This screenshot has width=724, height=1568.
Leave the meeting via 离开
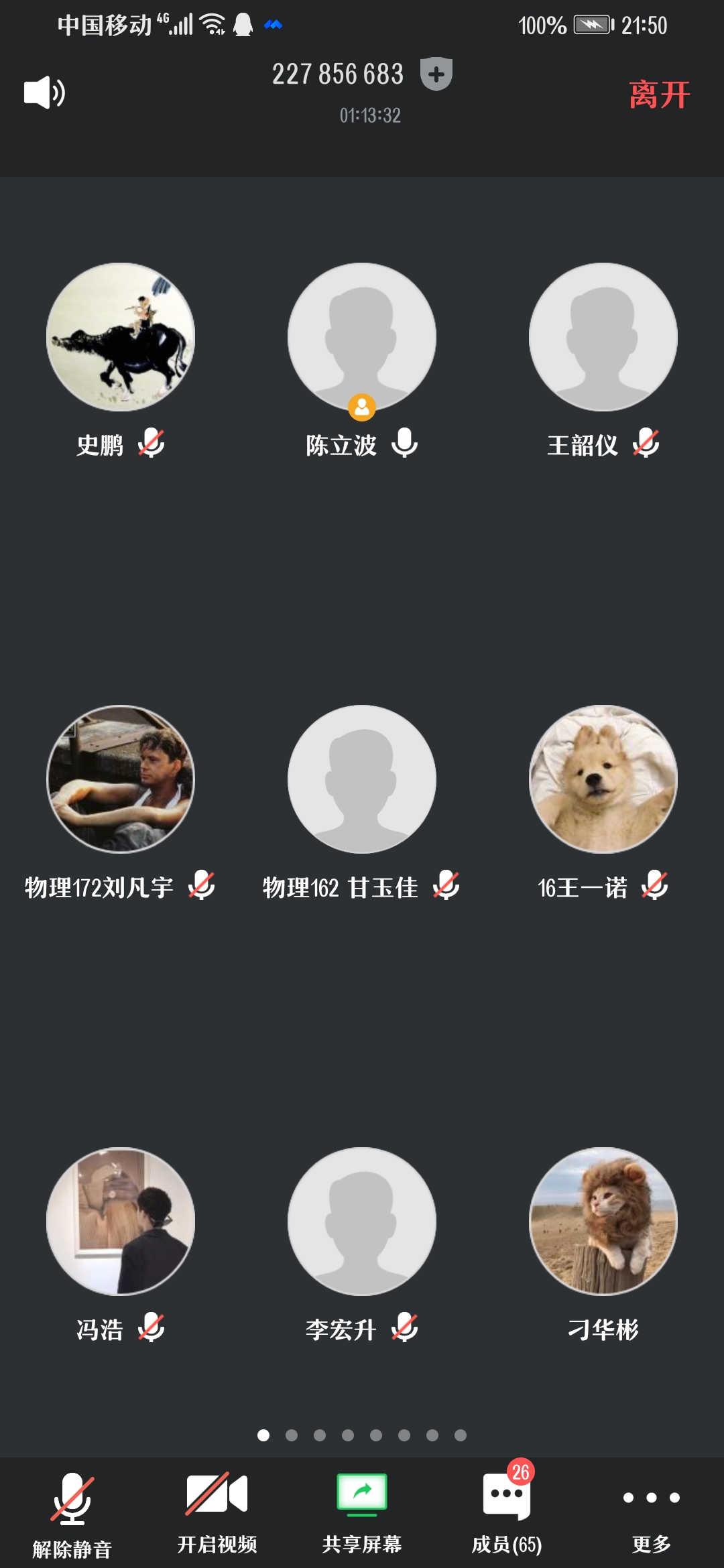pos(659,94)
